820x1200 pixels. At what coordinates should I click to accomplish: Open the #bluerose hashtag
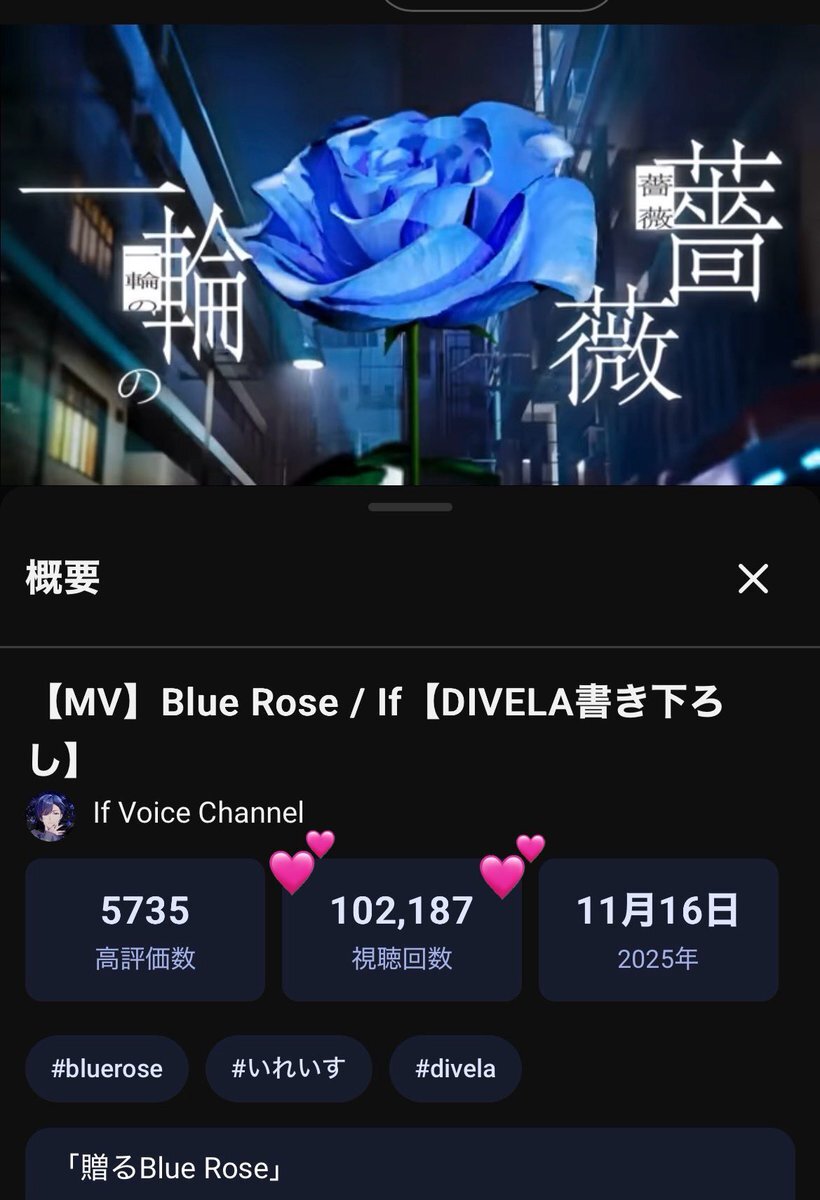(107, 1069)
